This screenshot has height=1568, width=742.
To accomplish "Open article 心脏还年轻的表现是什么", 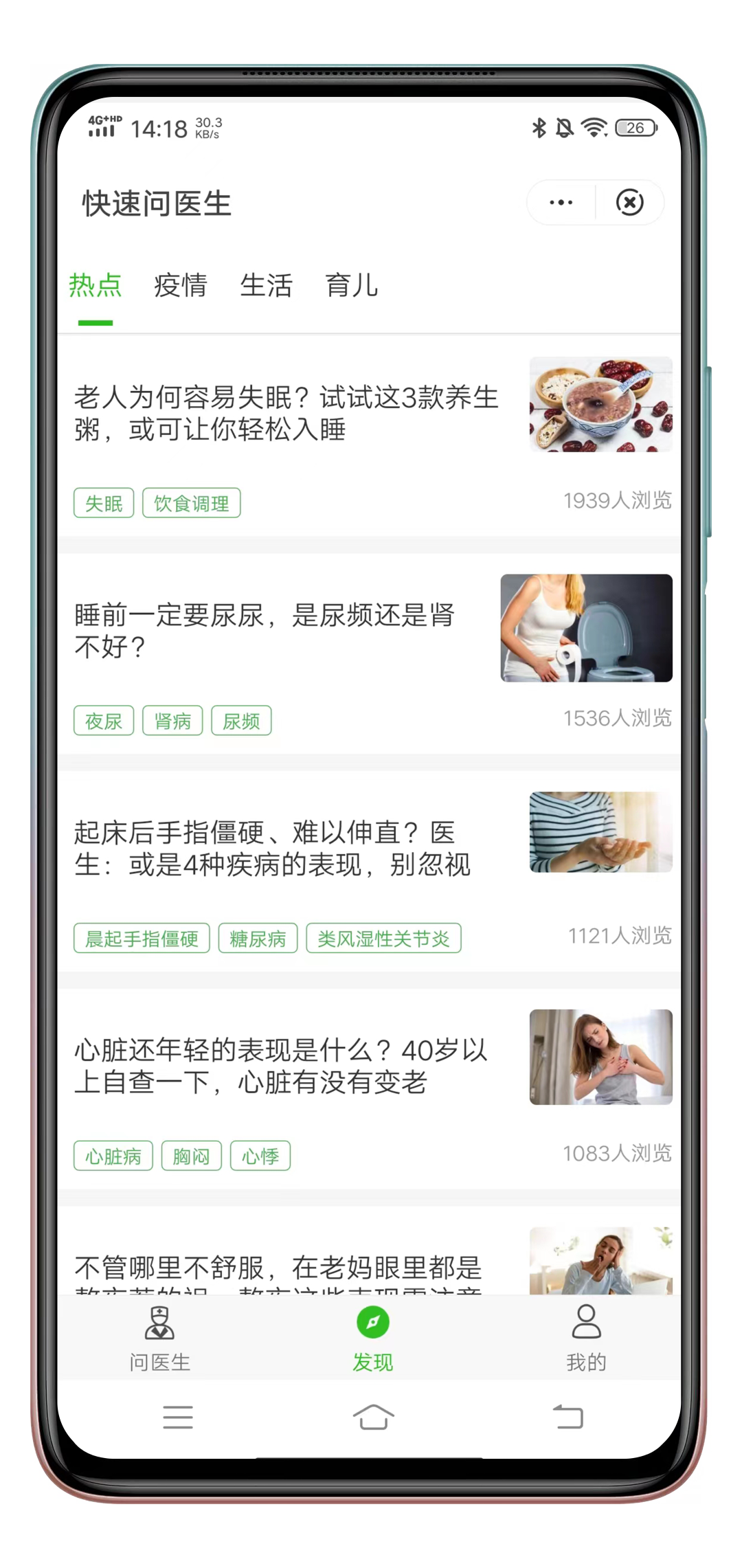I will coord(280,1066).
